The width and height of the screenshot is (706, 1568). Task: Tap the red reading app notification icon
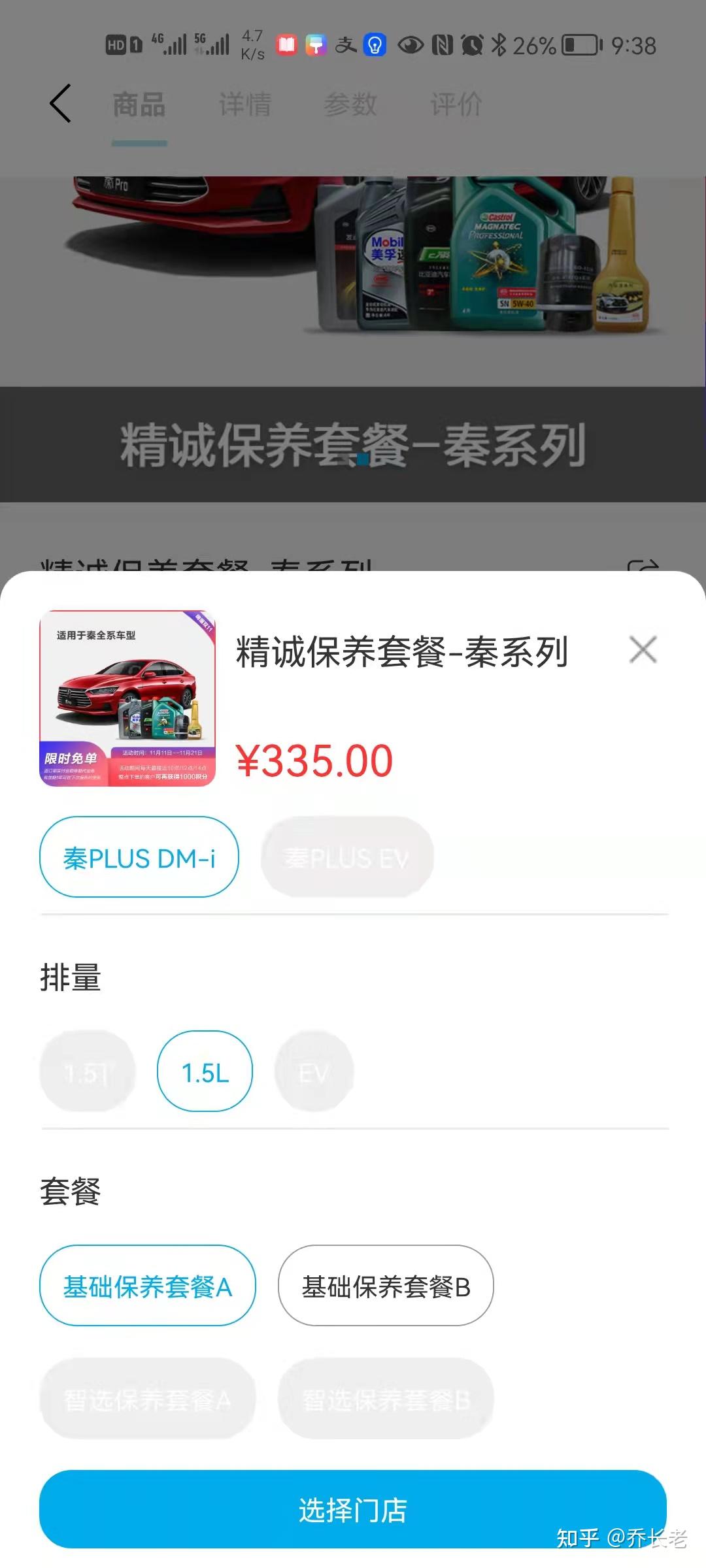288,46
